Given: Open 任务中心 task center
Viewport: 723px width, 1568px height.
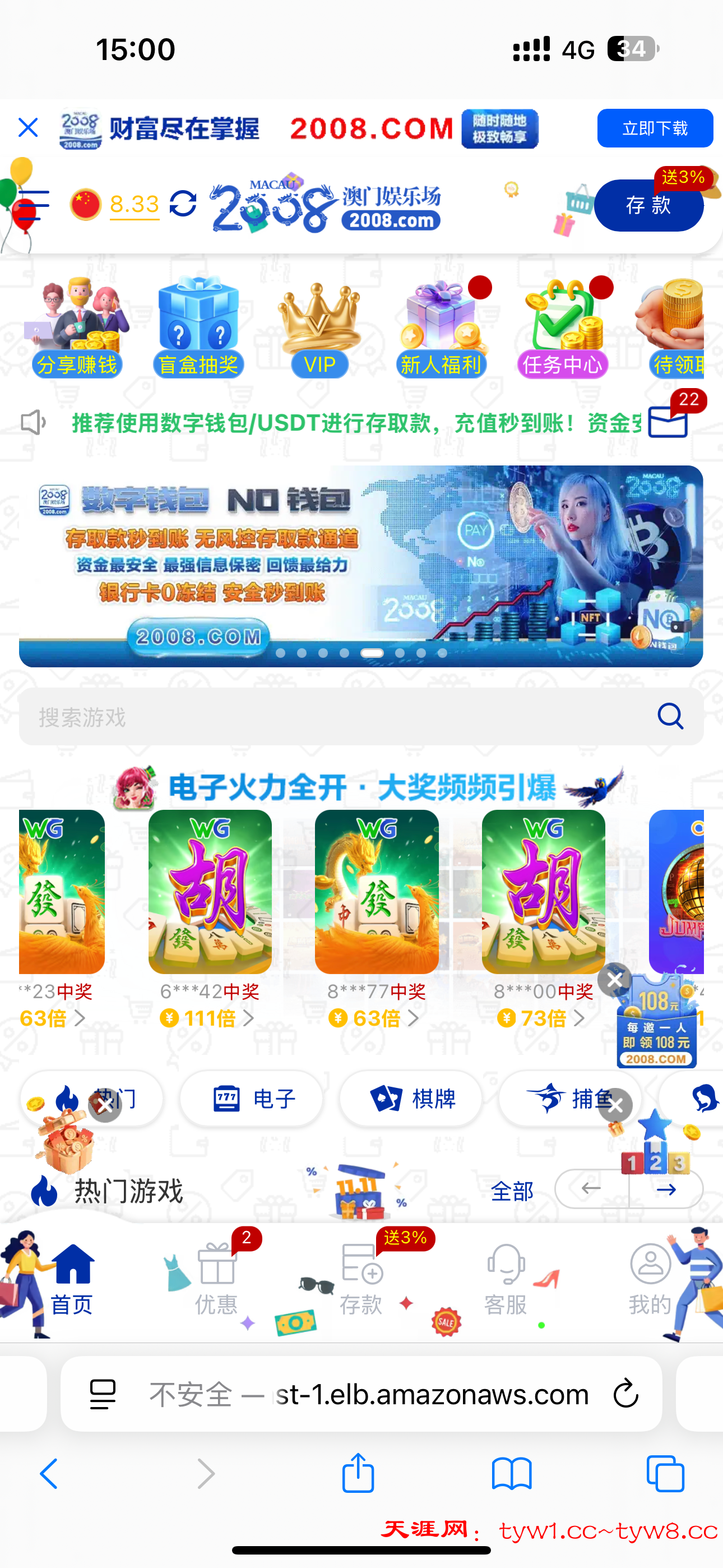Looking at the screenshot, I should (563, 329).
